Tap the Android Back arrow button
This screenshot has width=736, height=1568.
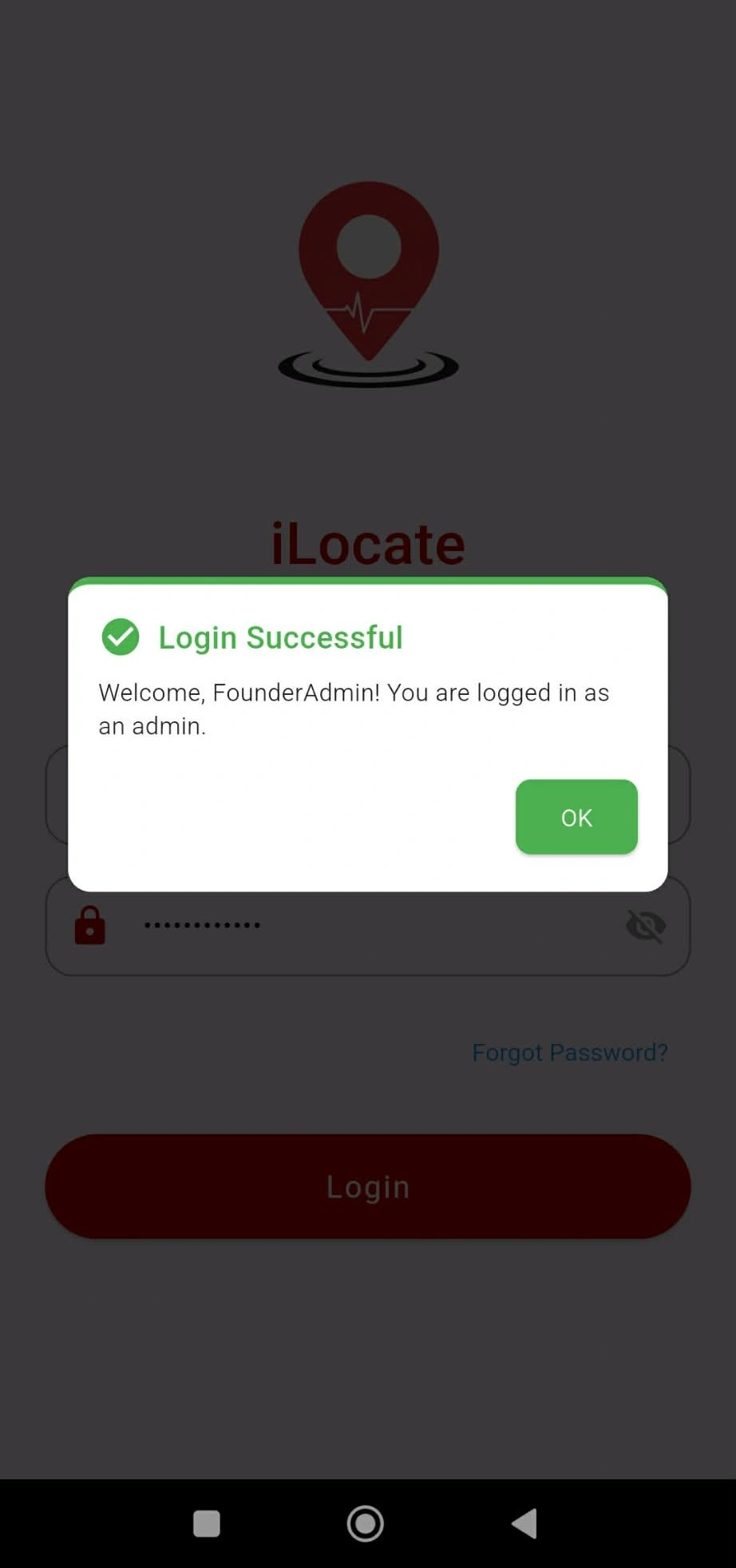click(523, 1524)
